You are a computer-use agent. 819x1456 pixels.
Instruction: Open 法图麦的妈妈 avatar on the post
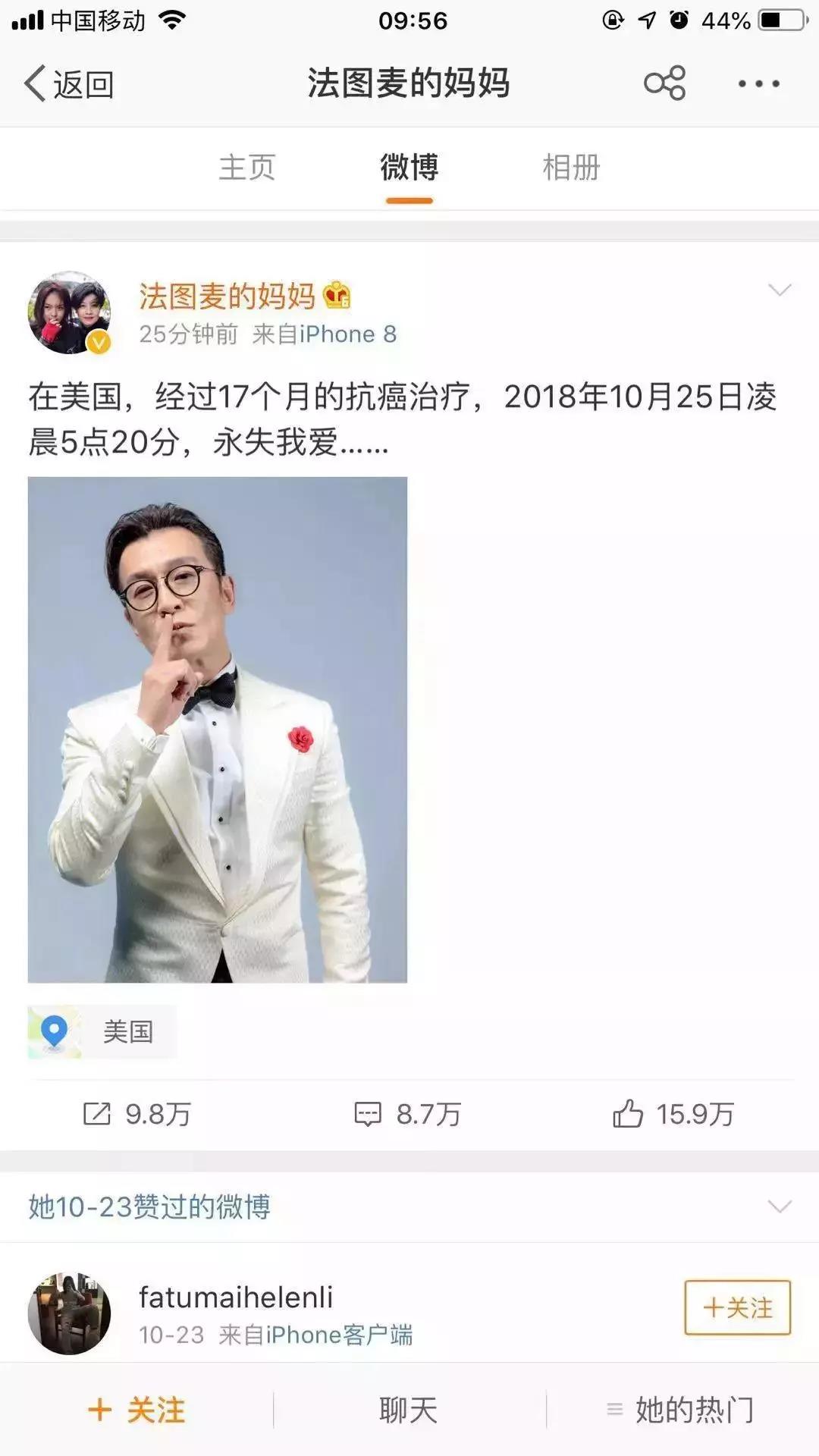pos(69,312)
